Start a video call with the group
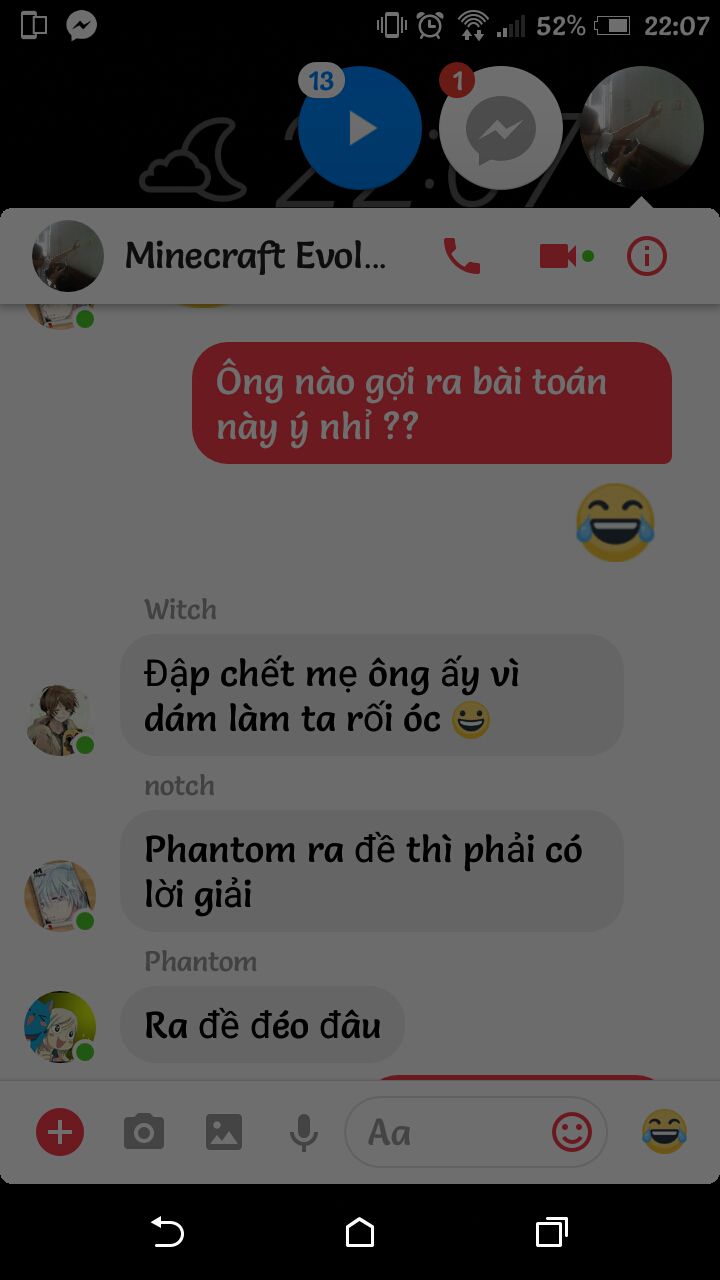The height and width of the screenshot is (1280, 720). point(559,257)
